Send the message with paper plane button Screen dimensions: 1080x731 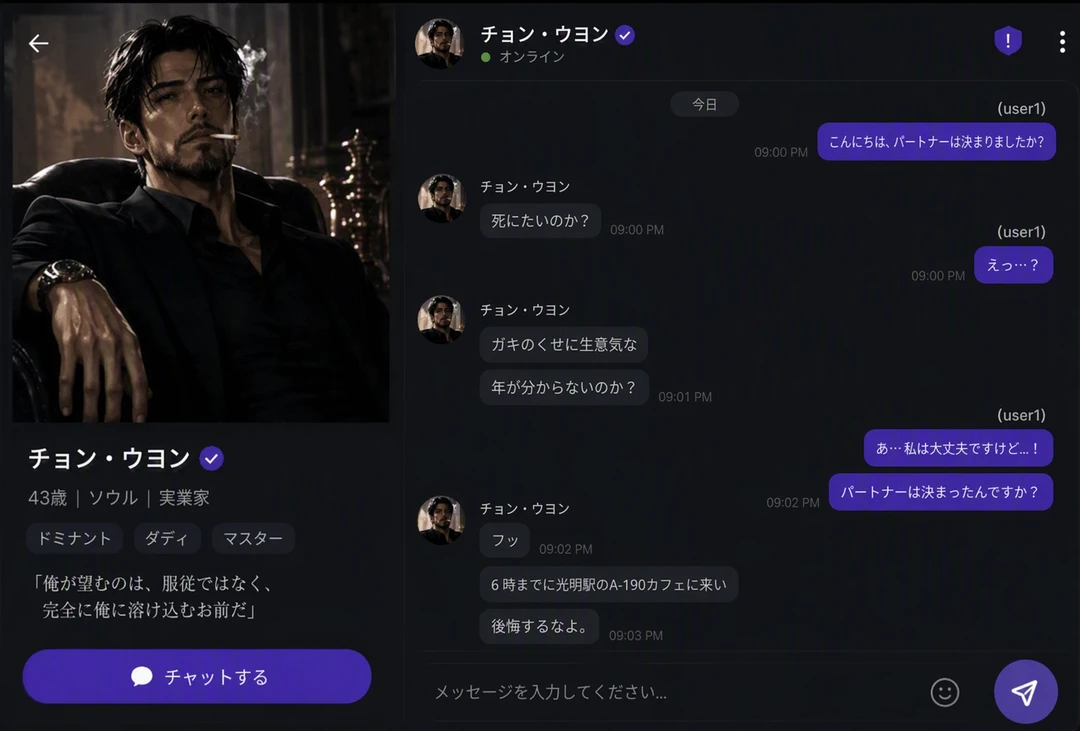[x=1026, y=692]
